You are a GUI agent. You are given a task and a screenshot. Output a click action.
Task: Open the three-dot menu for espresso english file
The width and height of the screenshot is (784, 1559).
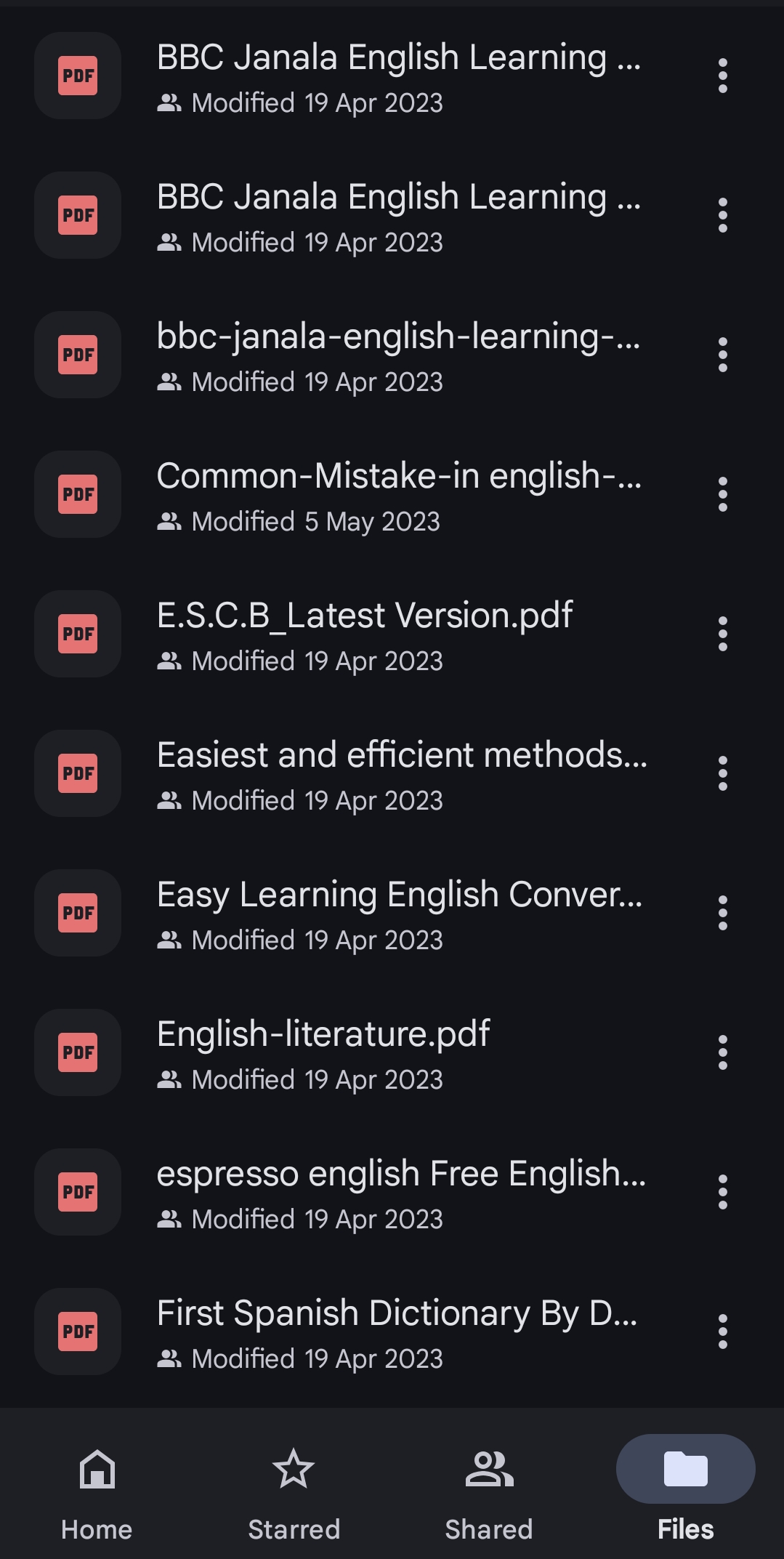(x=722, y=1192)
